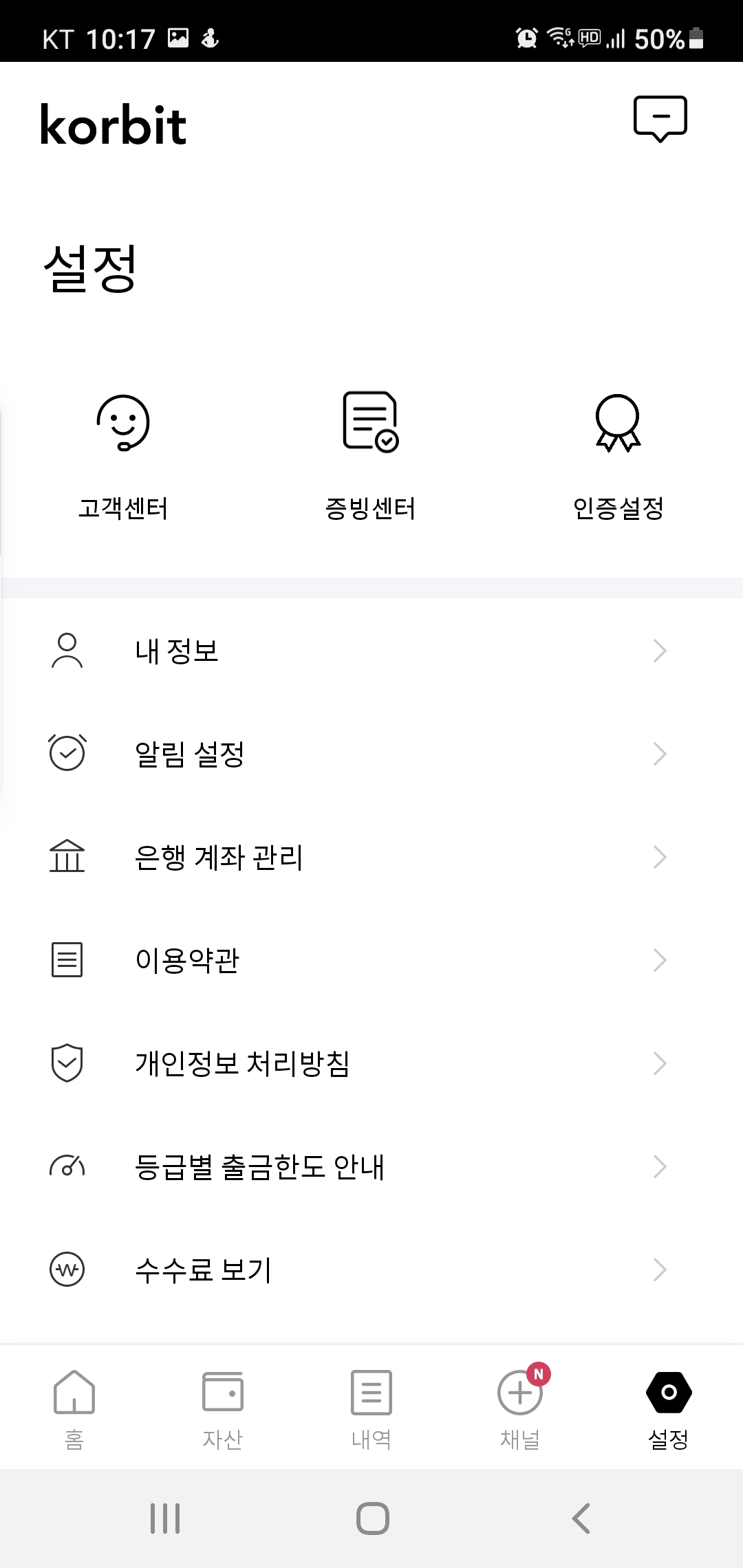Open 알림 설정 notification settings
Viewport: 743px width, 1568px height.
point(371,754)
